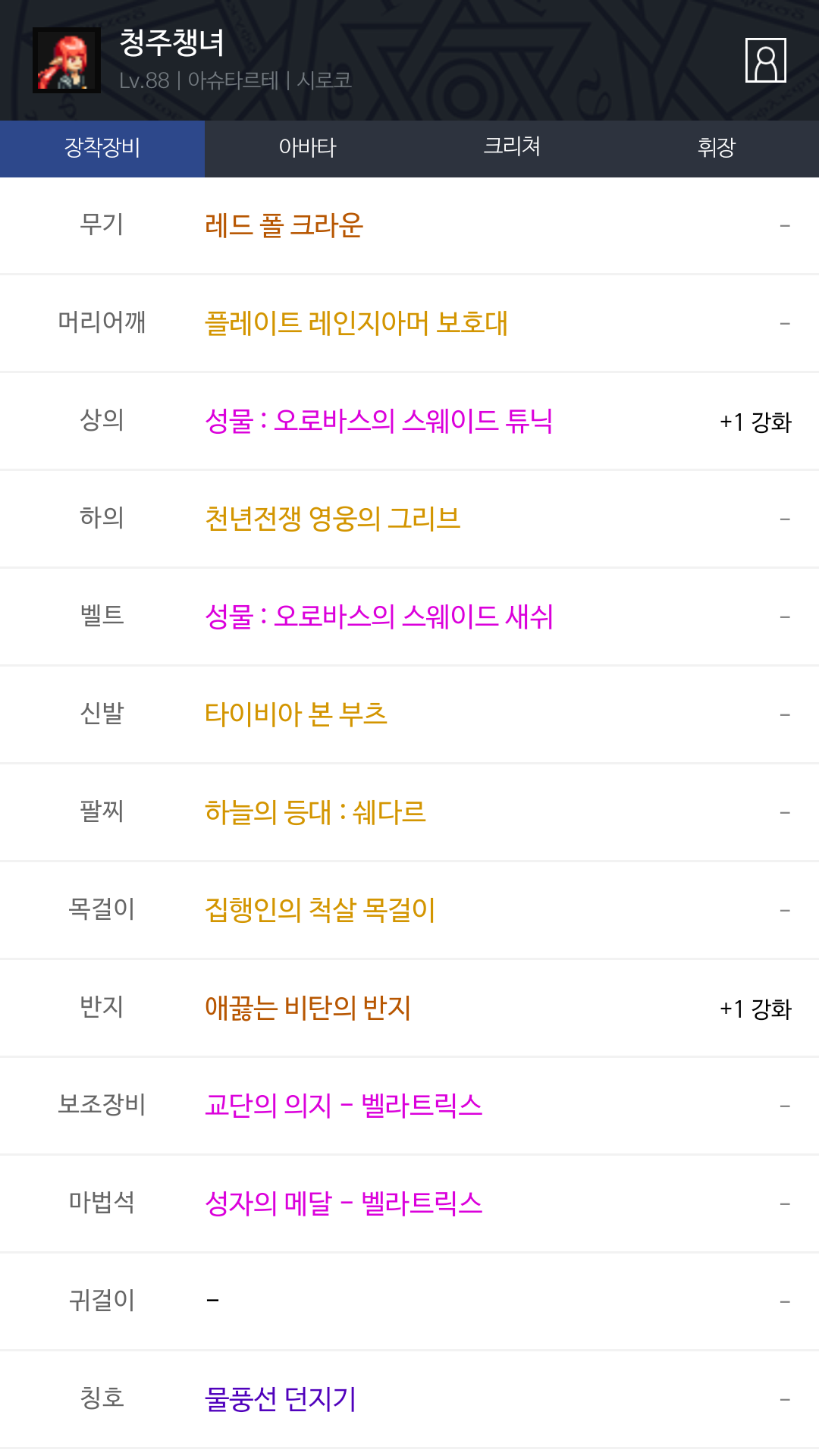
Task: Open 성물 : 오로바스의 스웨이드 새쉬
Action: [379, 617]
